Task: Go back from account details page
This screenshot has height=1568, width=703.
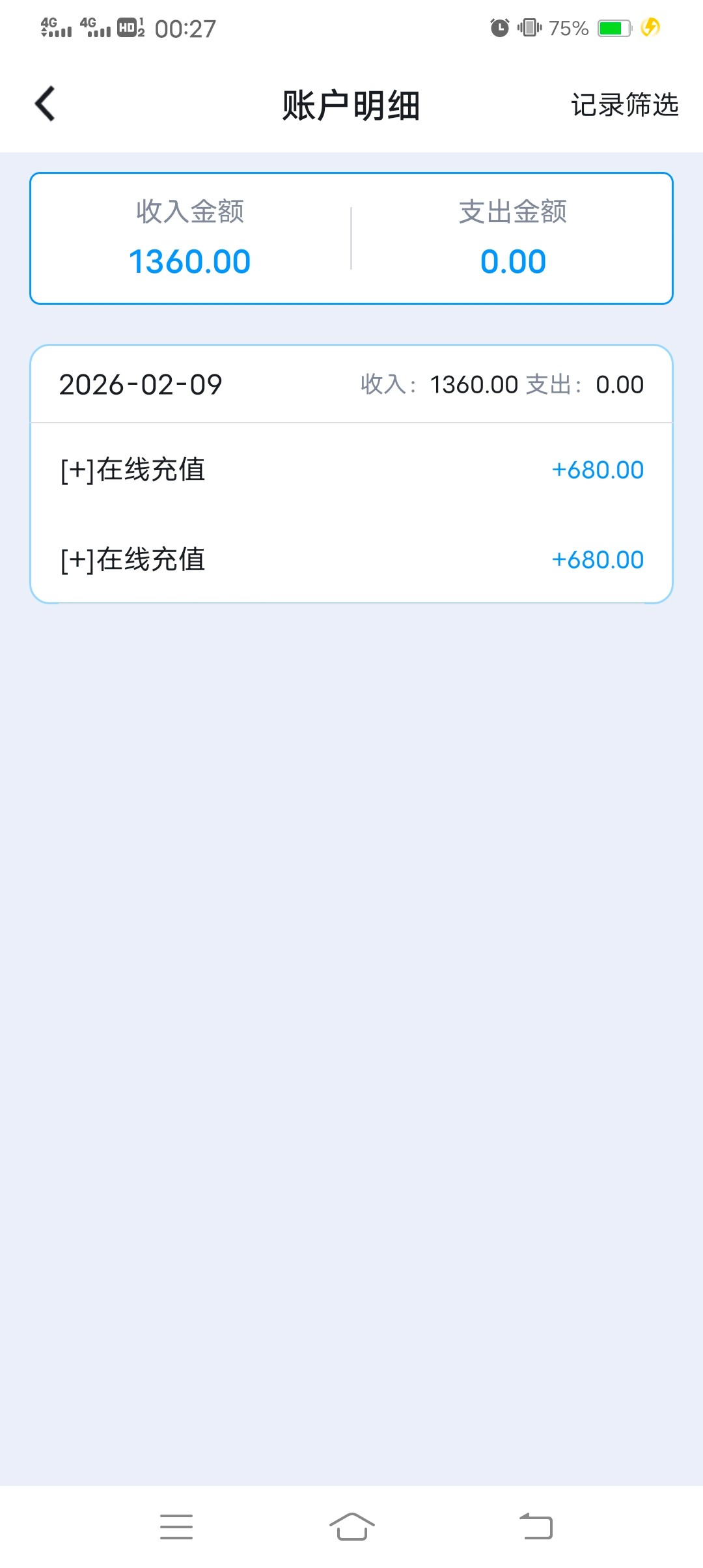Action: (45, 104)
